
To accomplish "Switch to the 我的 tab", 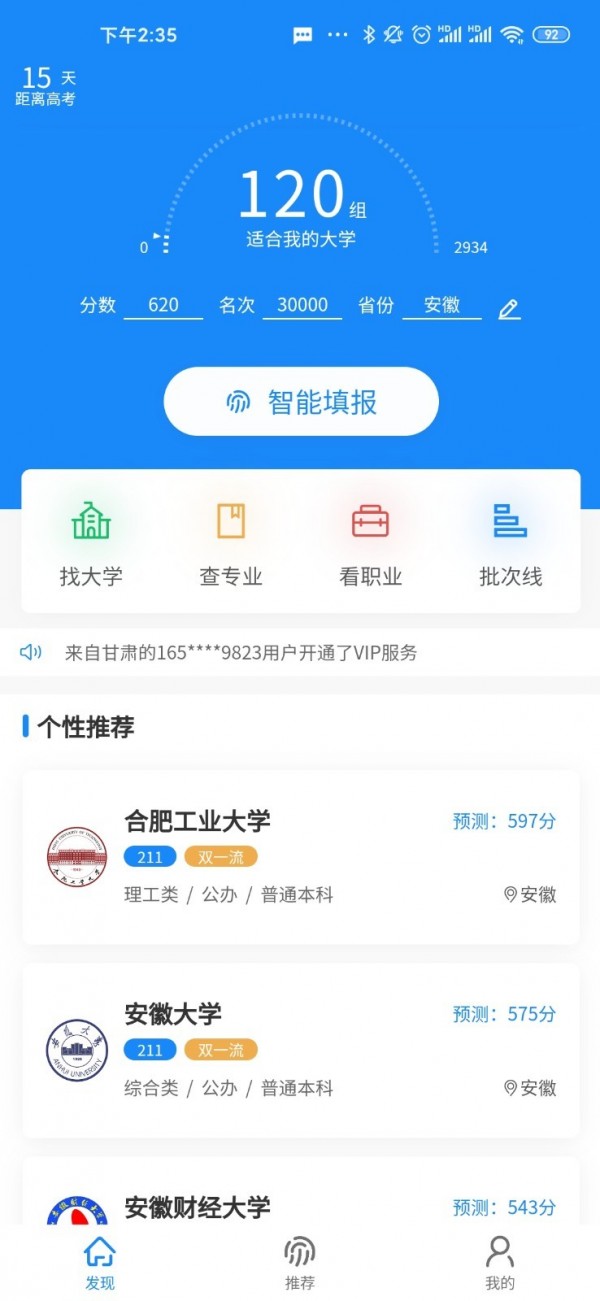I will [499, 1263].
